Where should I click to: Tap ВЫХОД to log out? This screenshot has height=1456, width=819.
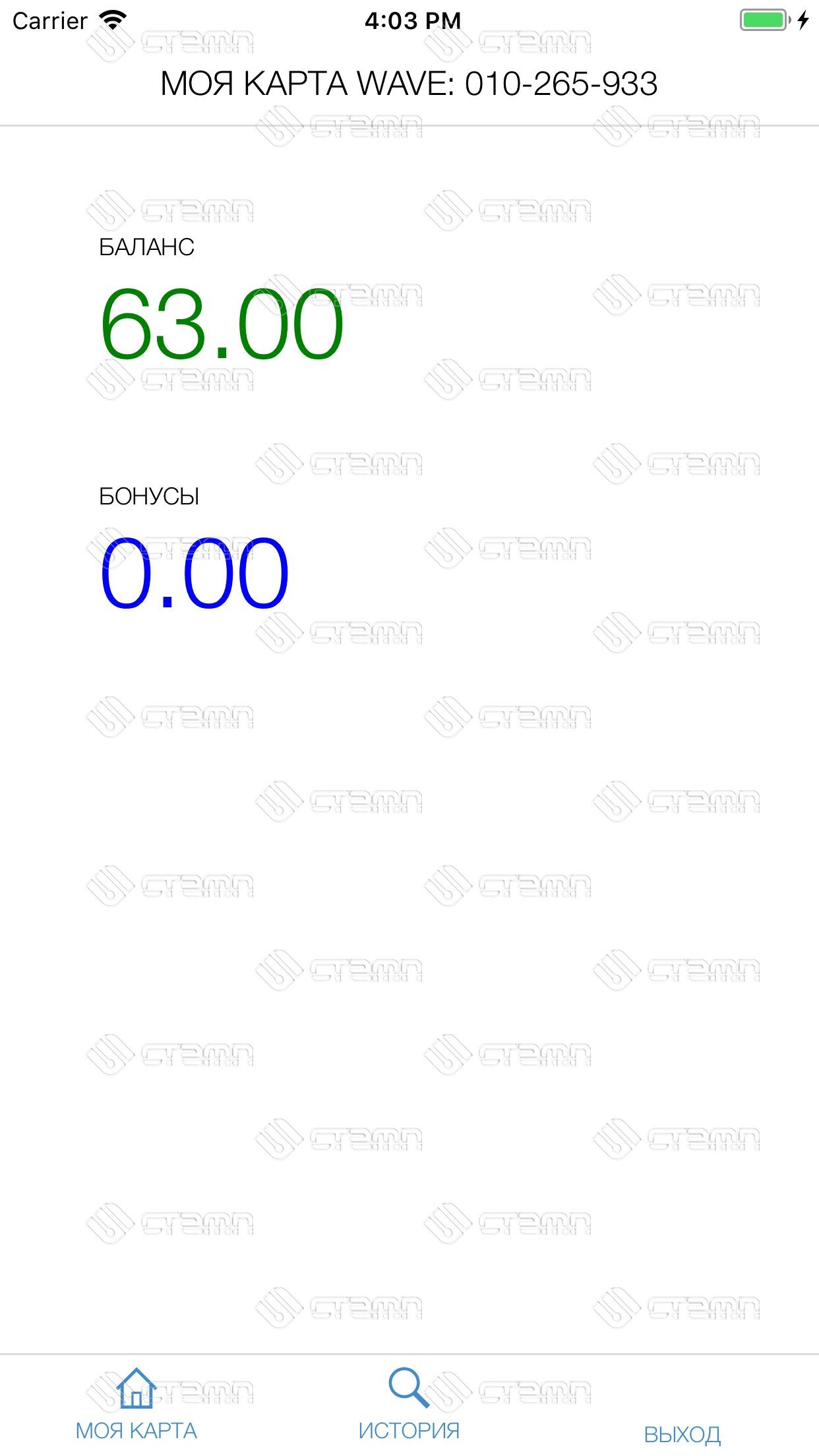(682, 1434)
